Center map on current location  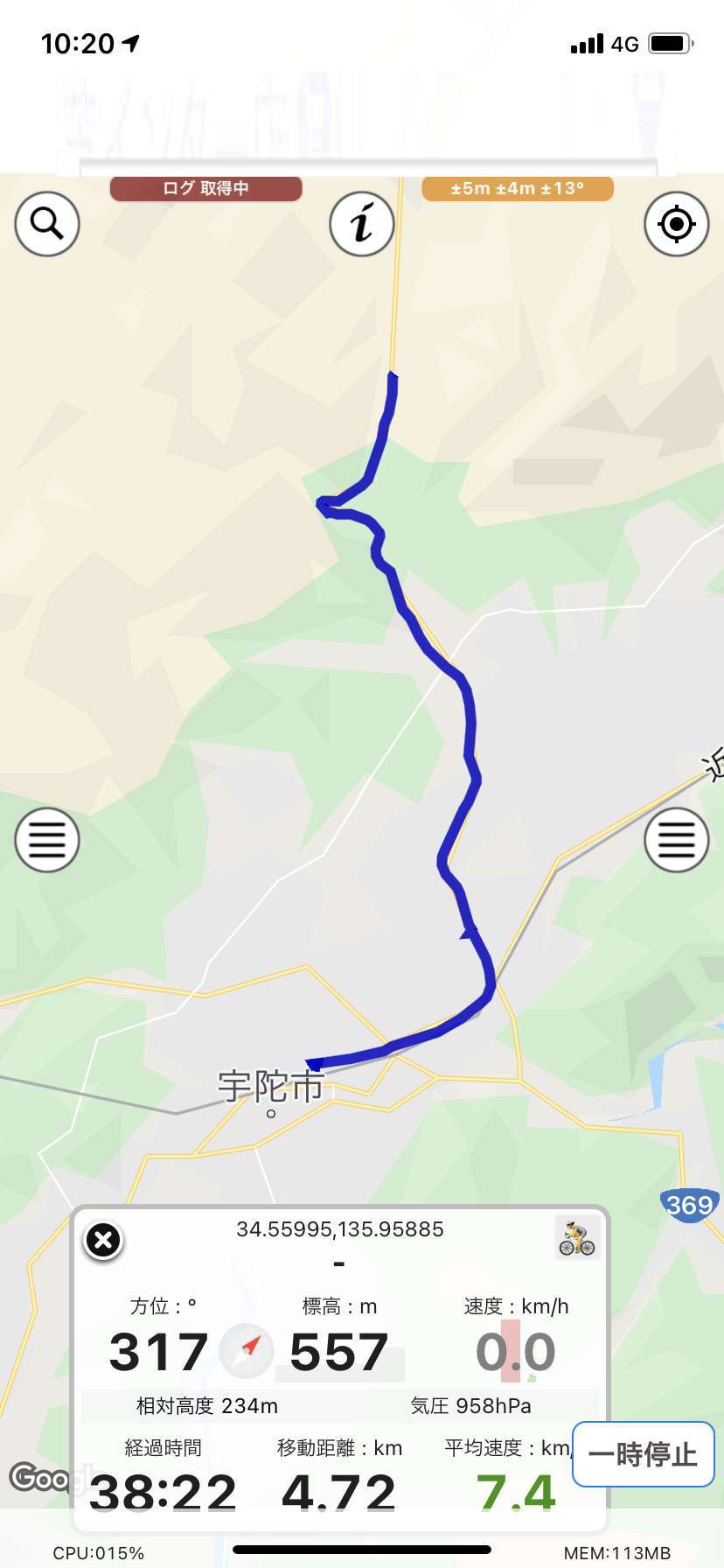676,224
